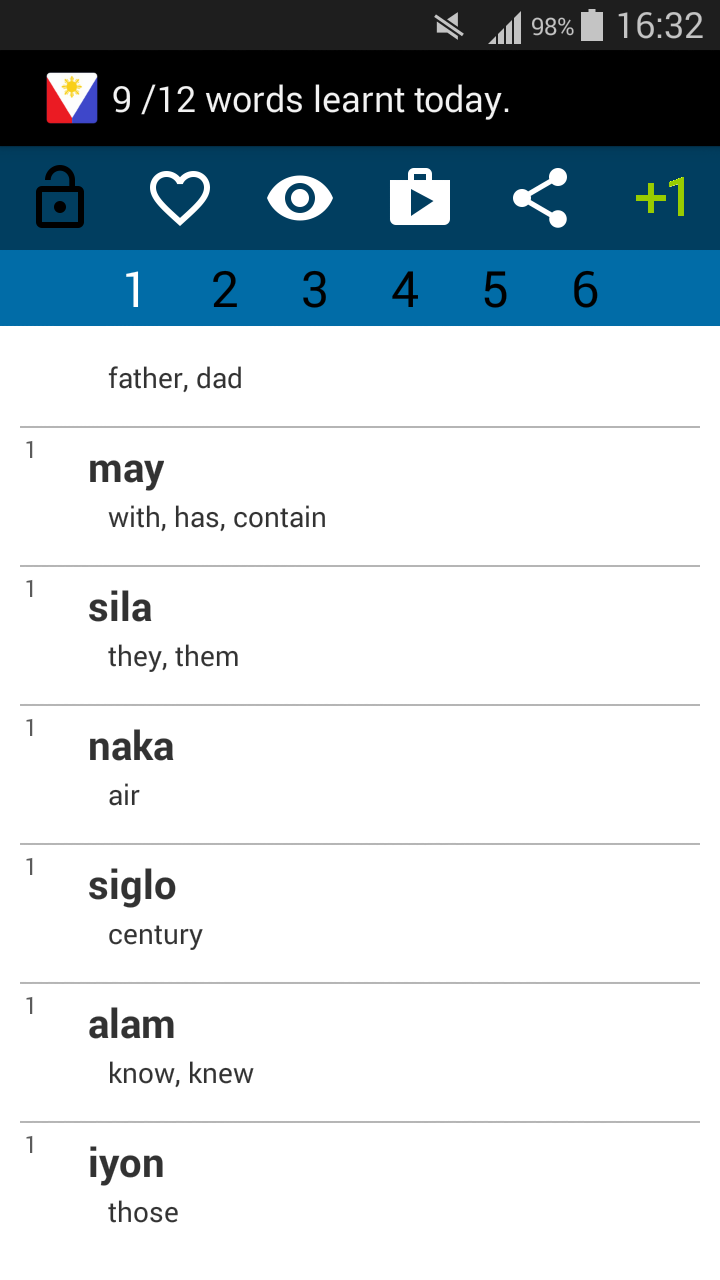The width and height of the screenshot is (720, 1280).
Task: Switch to word page 3
Action: (x=315, y=289)
